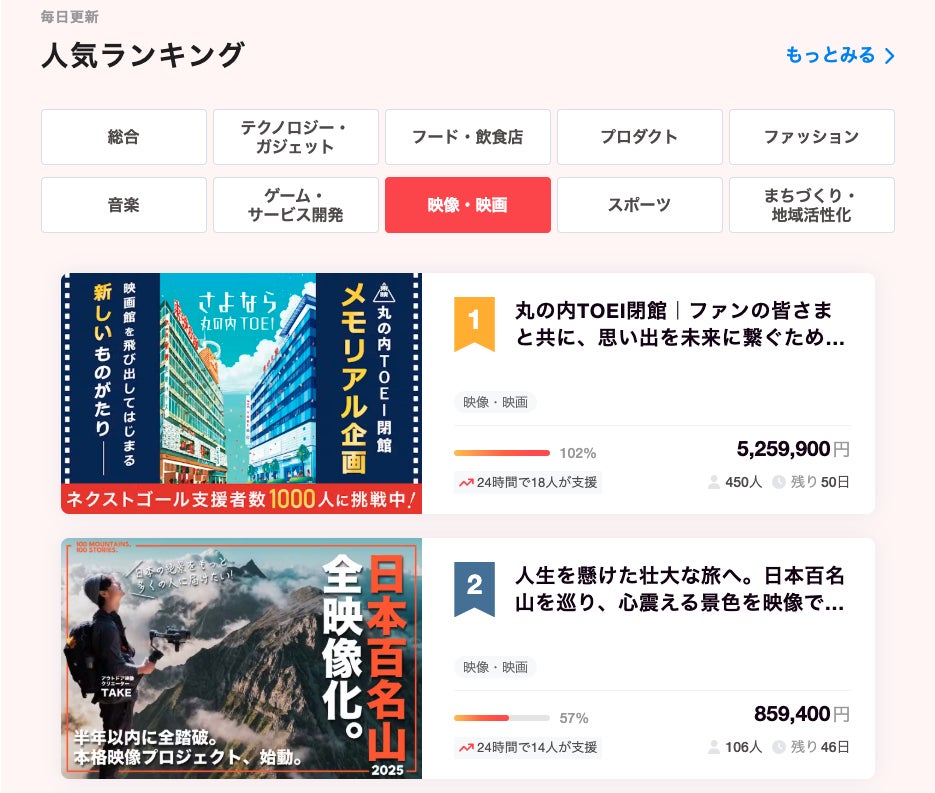
Task: Select ゲーム・サービス開発 category
Action: pos(296,205)
